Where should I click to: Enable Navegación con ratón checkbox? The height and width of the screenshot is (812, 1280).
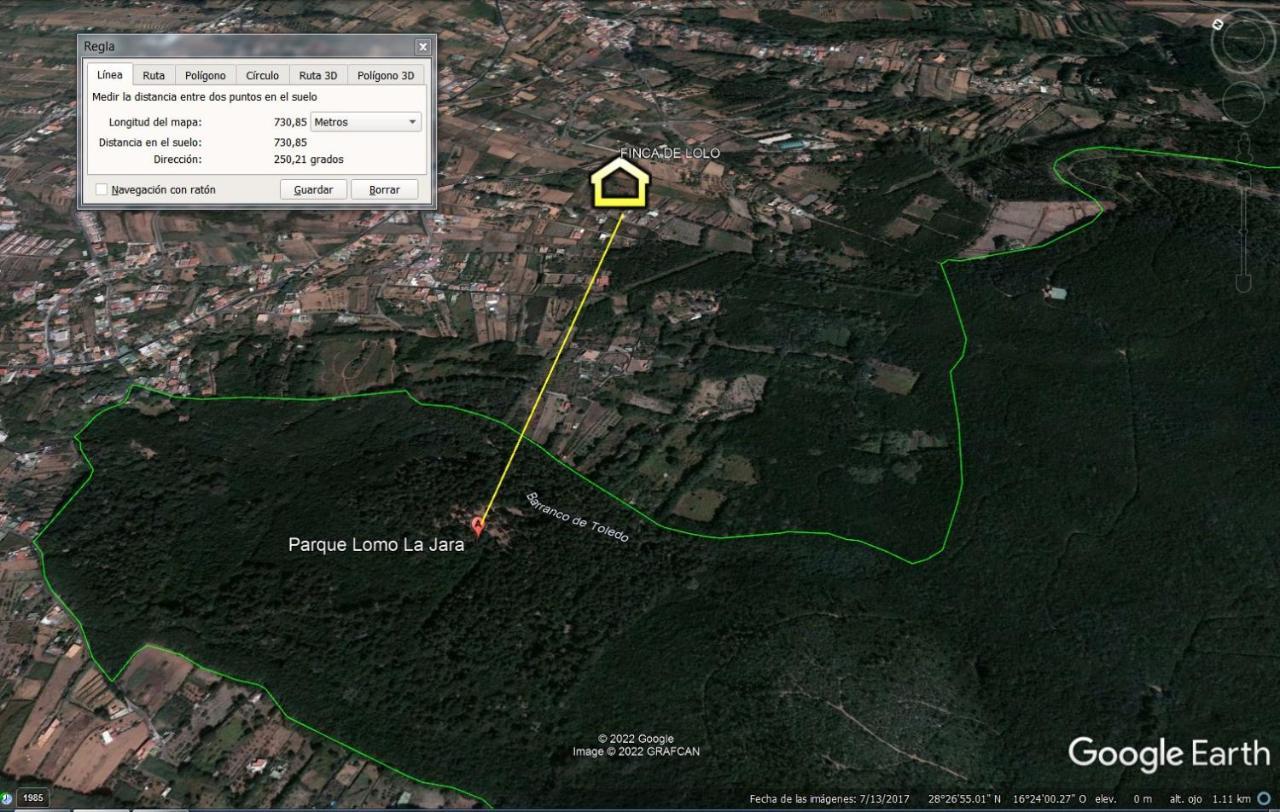(x=102, y=190)
